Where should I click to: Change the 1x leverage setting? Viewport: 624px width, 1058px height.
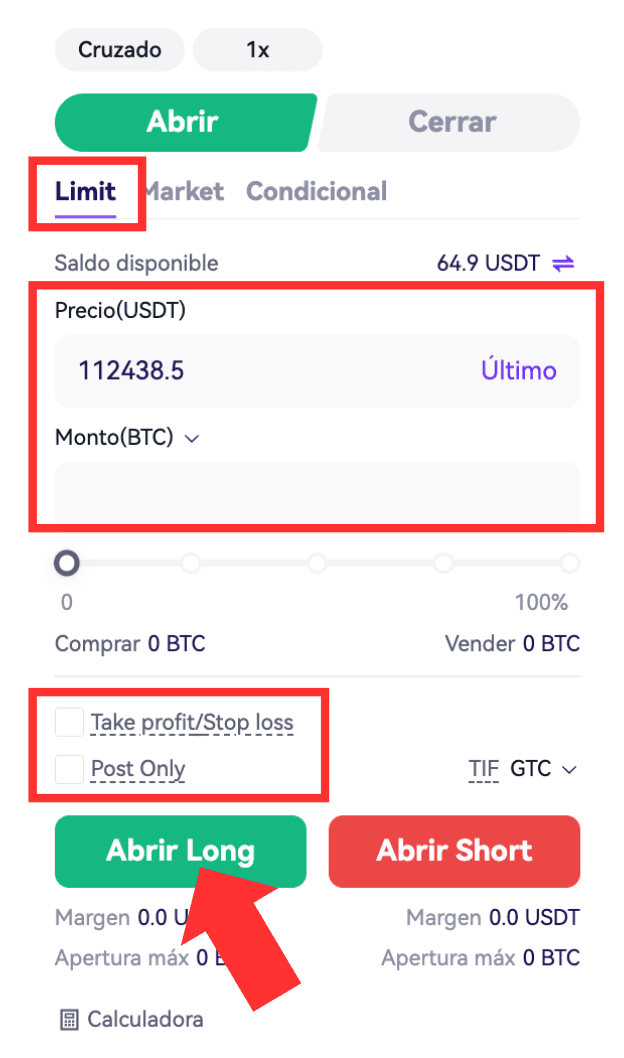tap(257, 50)
